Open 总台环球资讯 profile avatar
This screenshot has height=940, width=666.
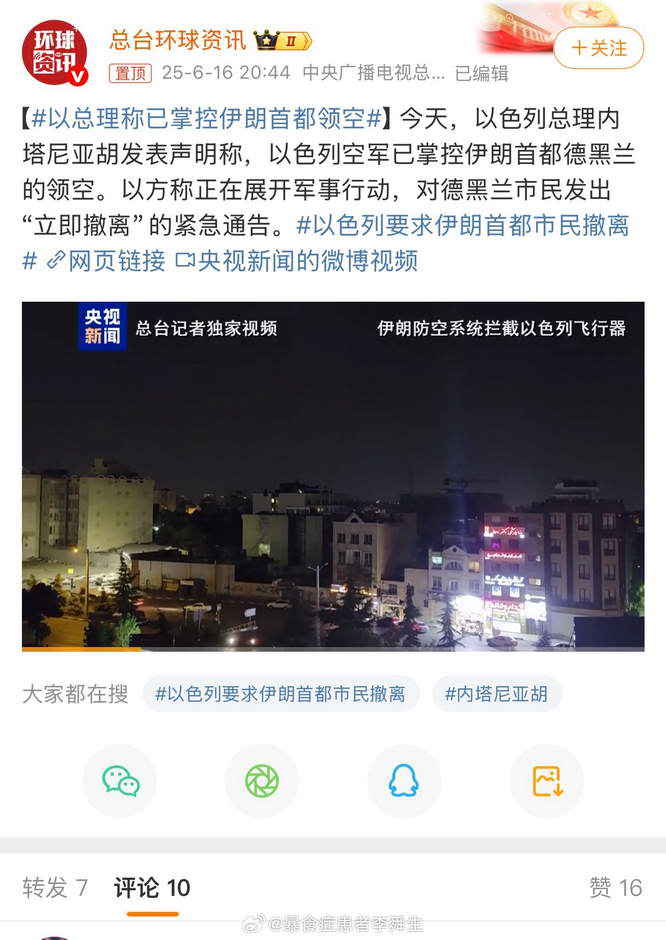(54, 52)
